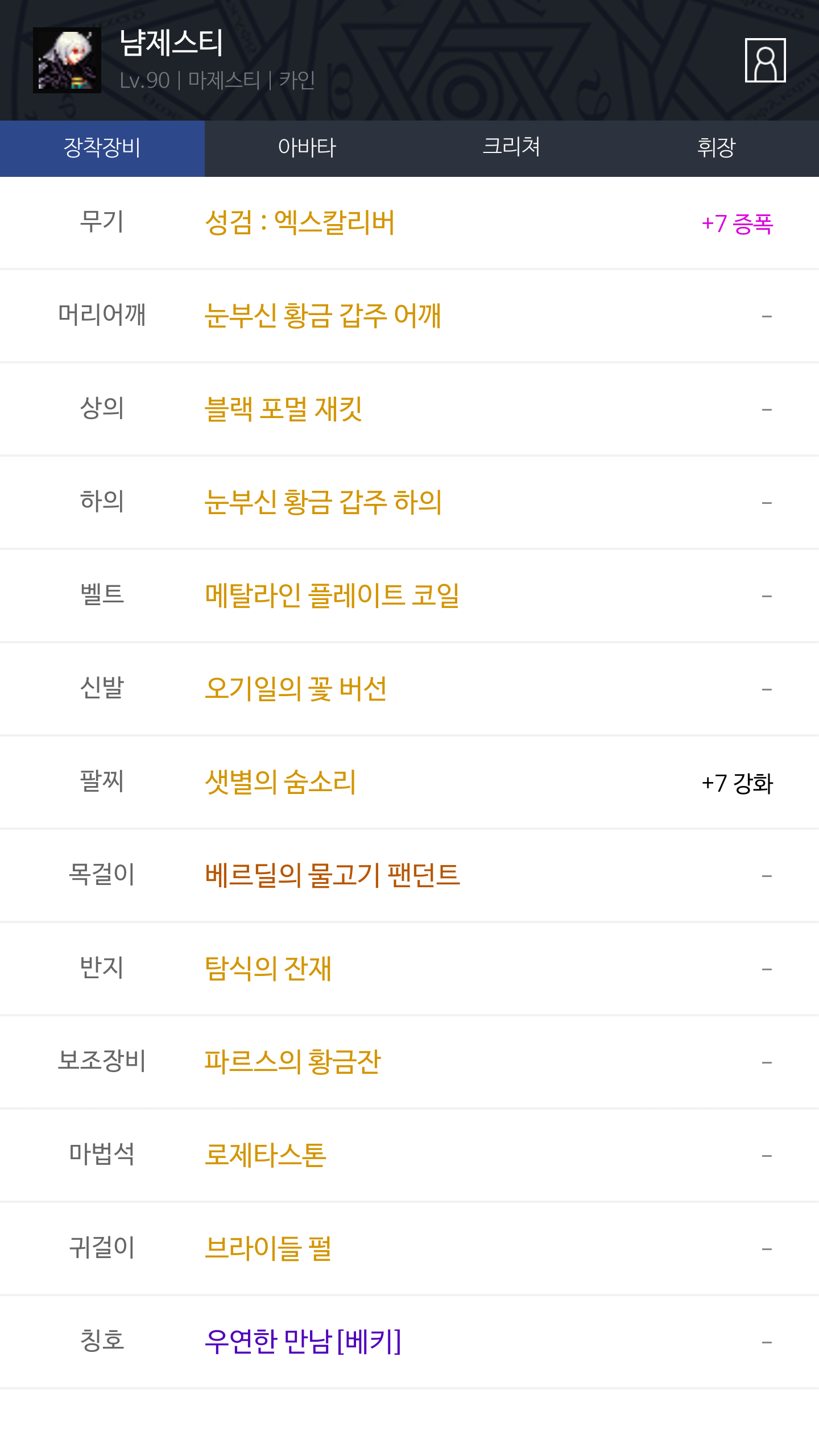Open 눈부신 황금 갑주 하의 item
The height and width of the screenshot is (1456, 819).
[x=323, y=502]
